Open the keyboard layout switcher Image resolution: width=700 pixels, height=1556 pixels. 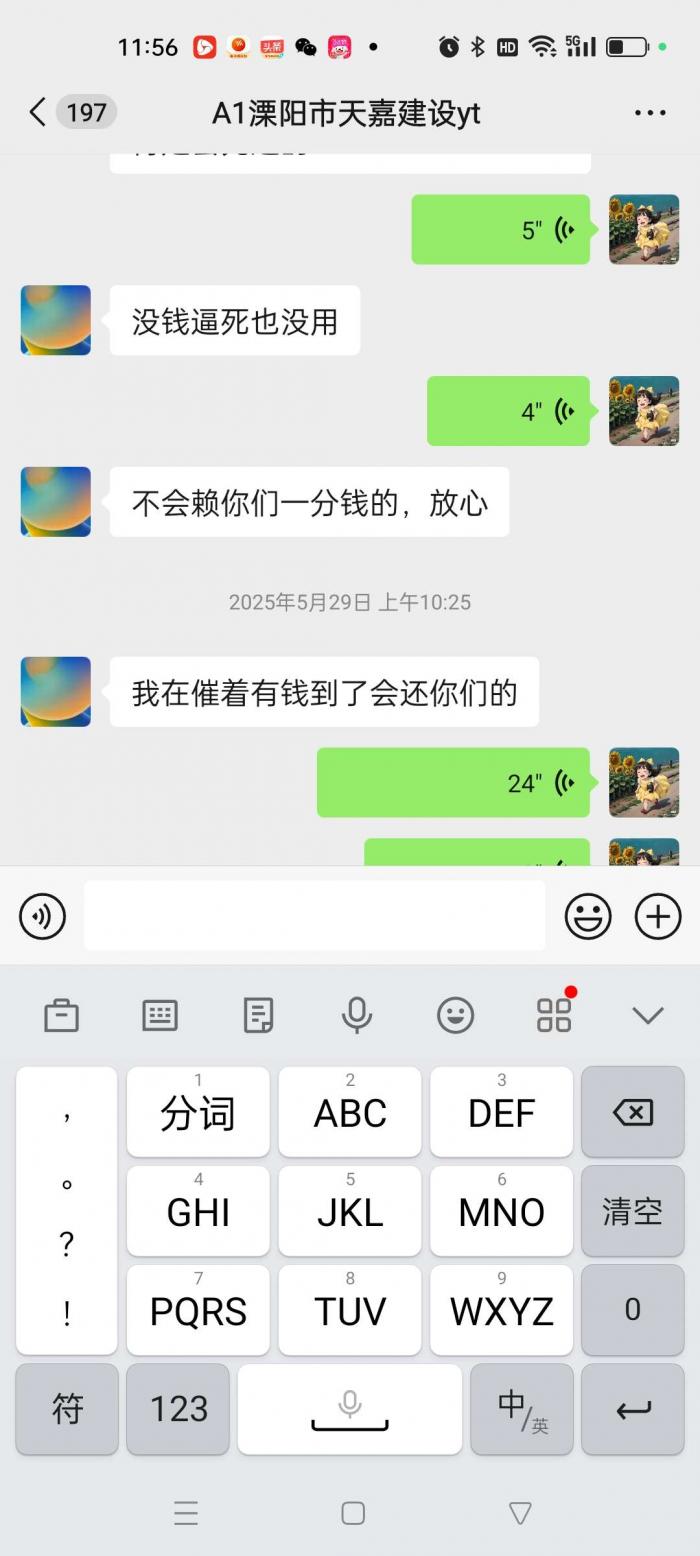point(160,1016)
